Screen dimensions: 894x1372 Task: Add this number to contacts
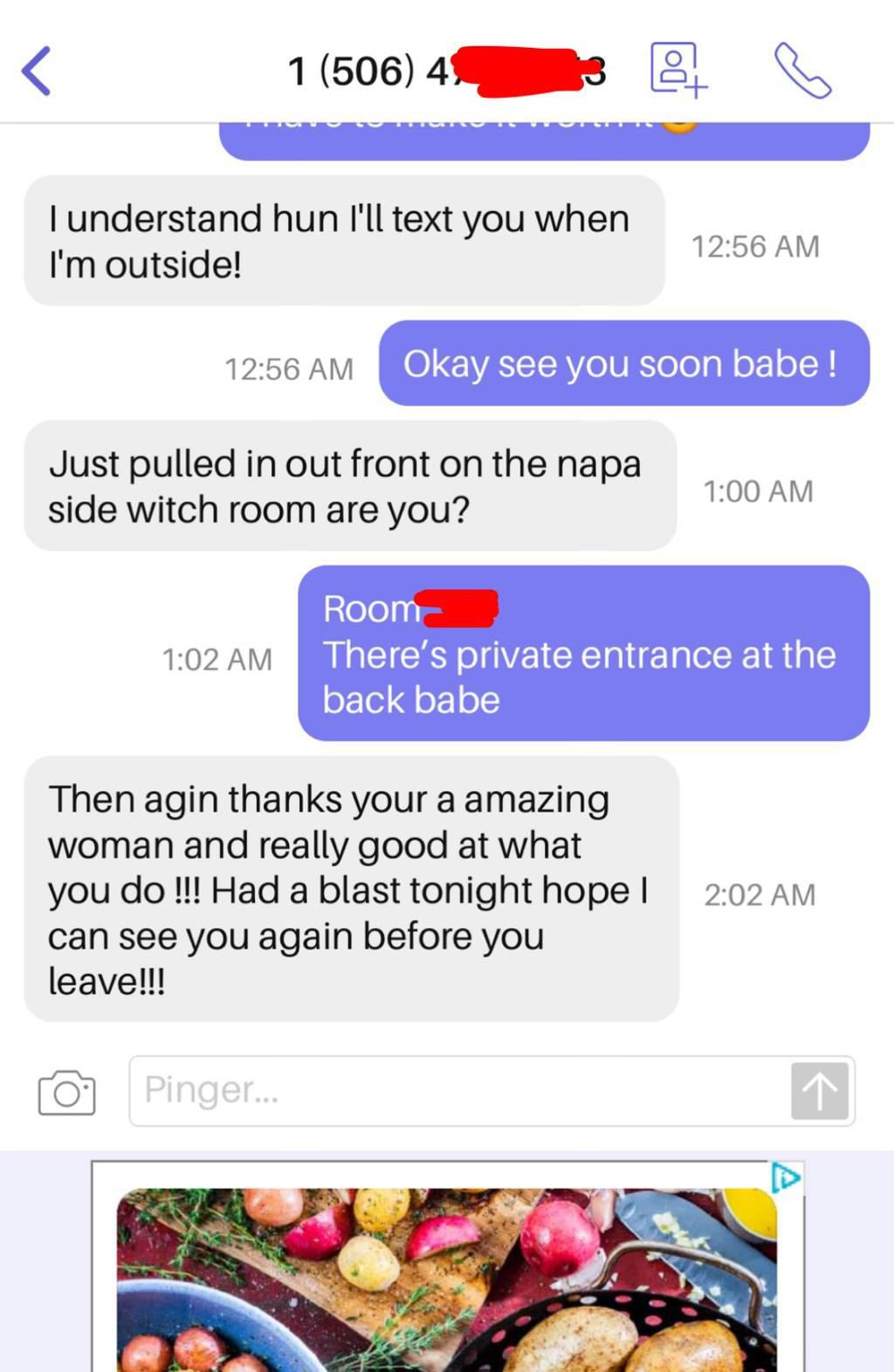tap(677, 68)
